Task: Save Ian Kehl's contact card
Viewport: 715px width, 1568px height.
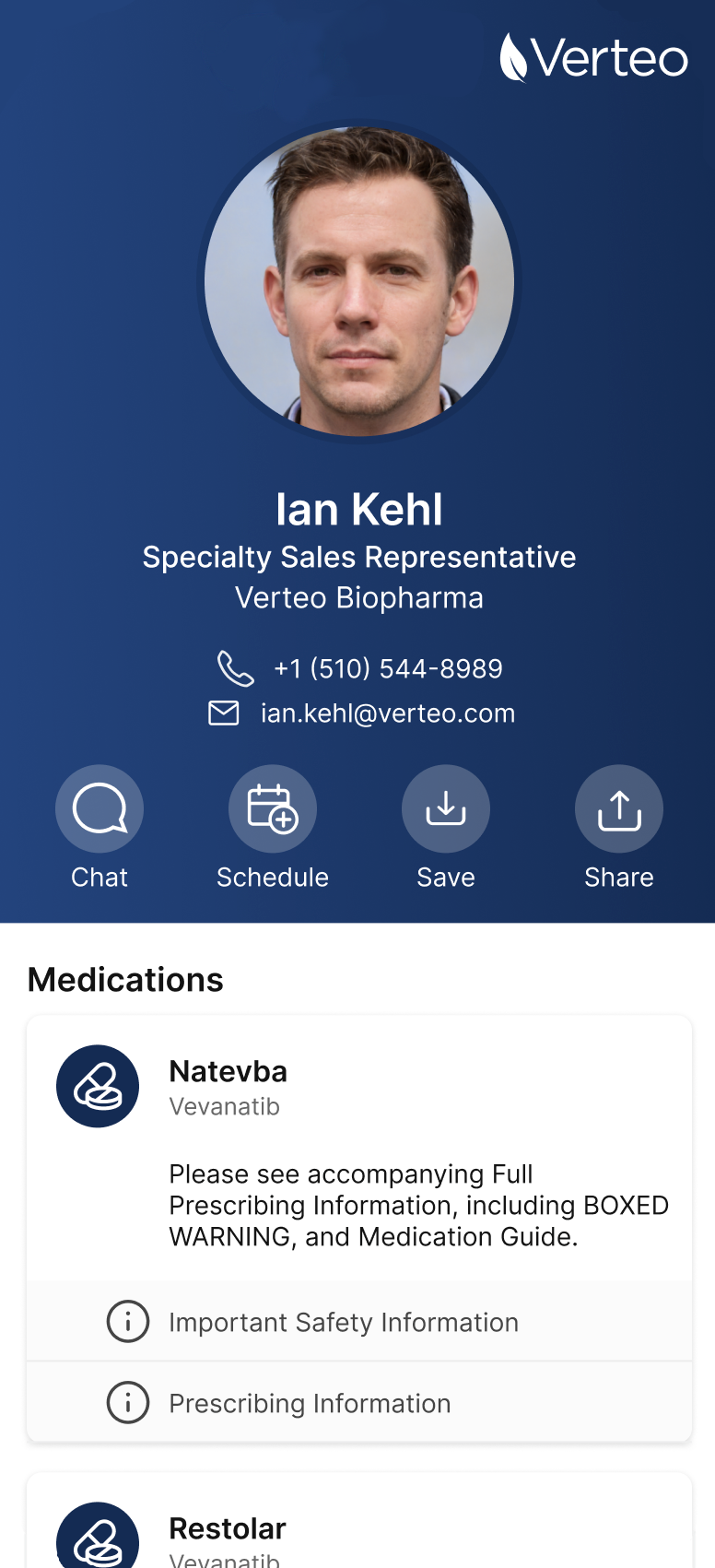Action: [x=446, y=809]
